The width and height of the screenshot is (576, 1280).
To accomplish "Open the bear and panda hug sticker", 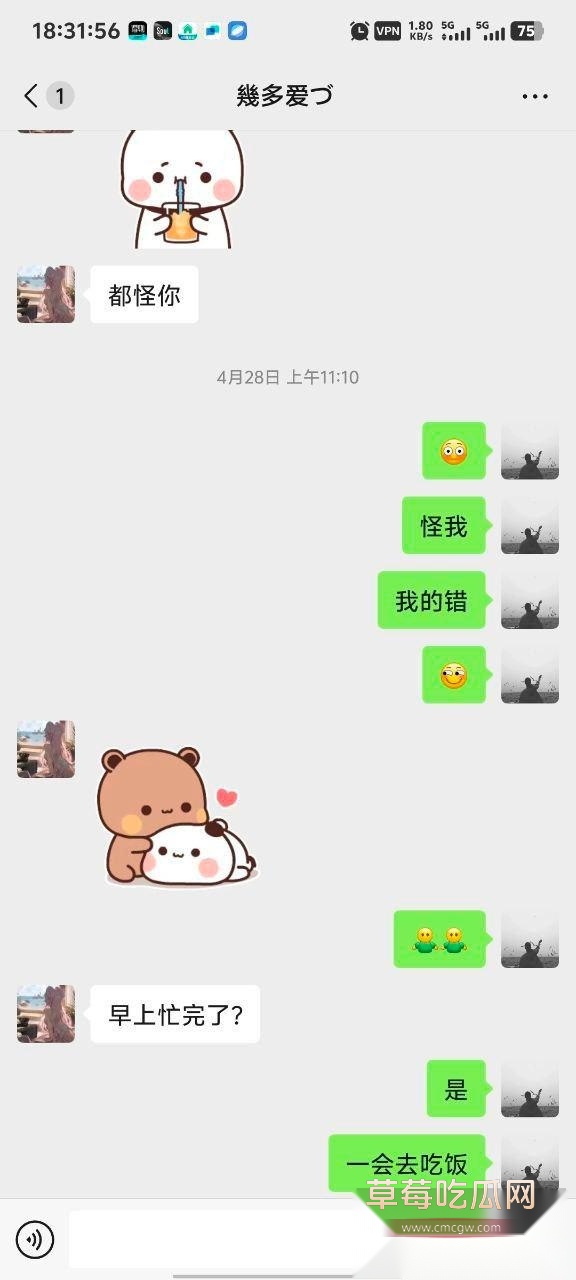I will click(x=177, y=816).
